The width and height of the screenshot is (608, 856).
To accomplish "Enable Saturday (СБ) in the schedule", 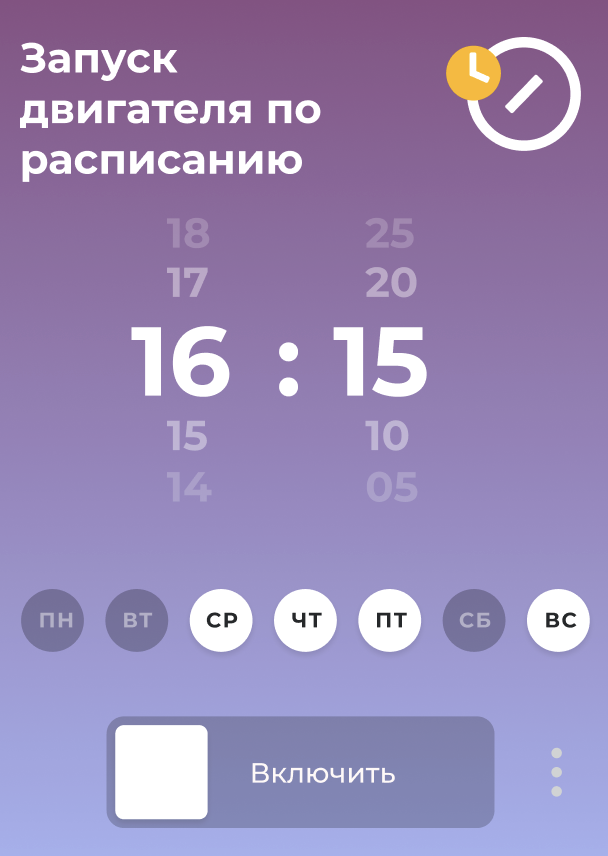I will click(474, 620).
